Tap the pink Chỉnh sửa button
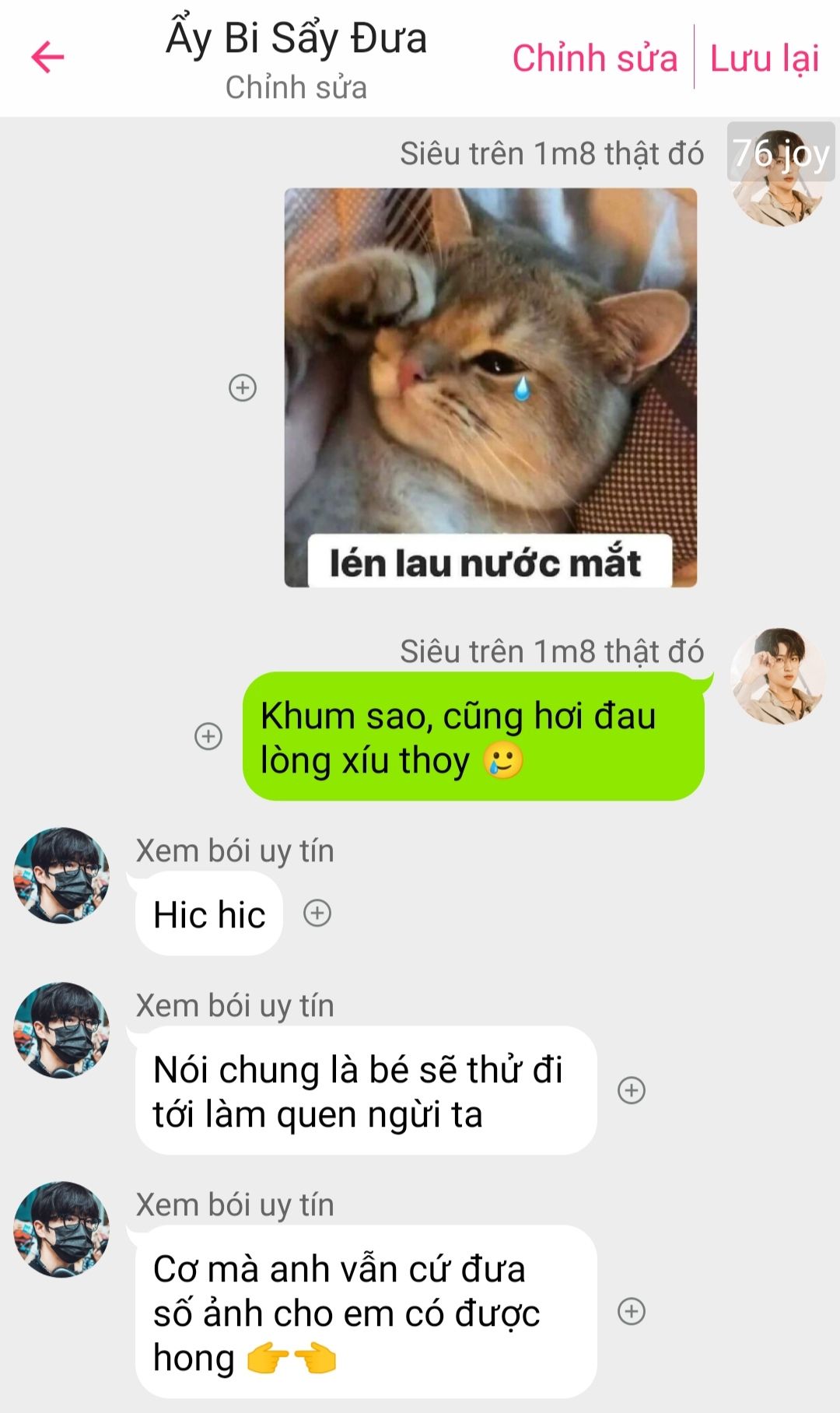 595,58
